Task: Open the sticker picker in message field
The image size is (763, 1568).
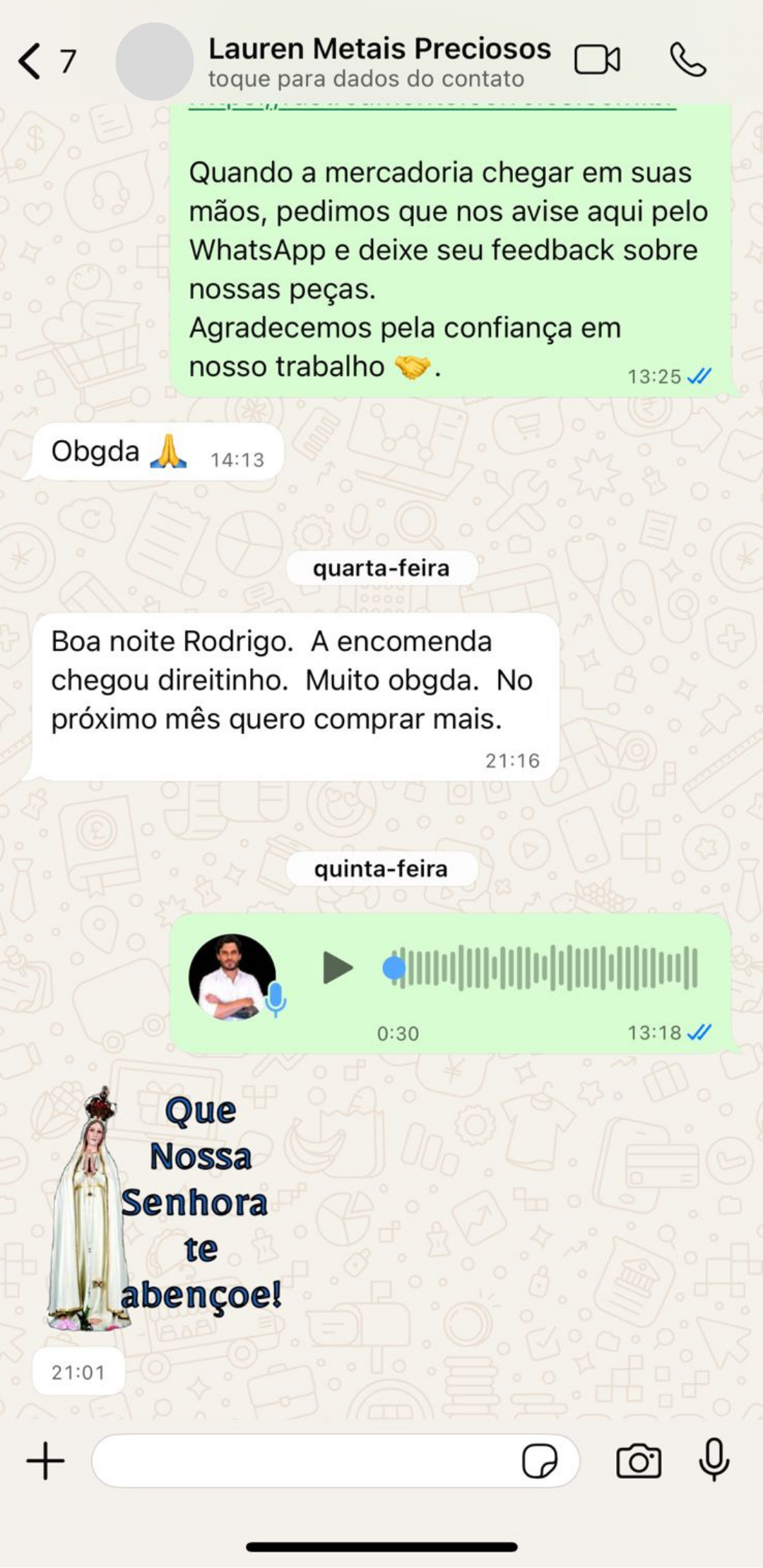Action: click(540, 1461)
